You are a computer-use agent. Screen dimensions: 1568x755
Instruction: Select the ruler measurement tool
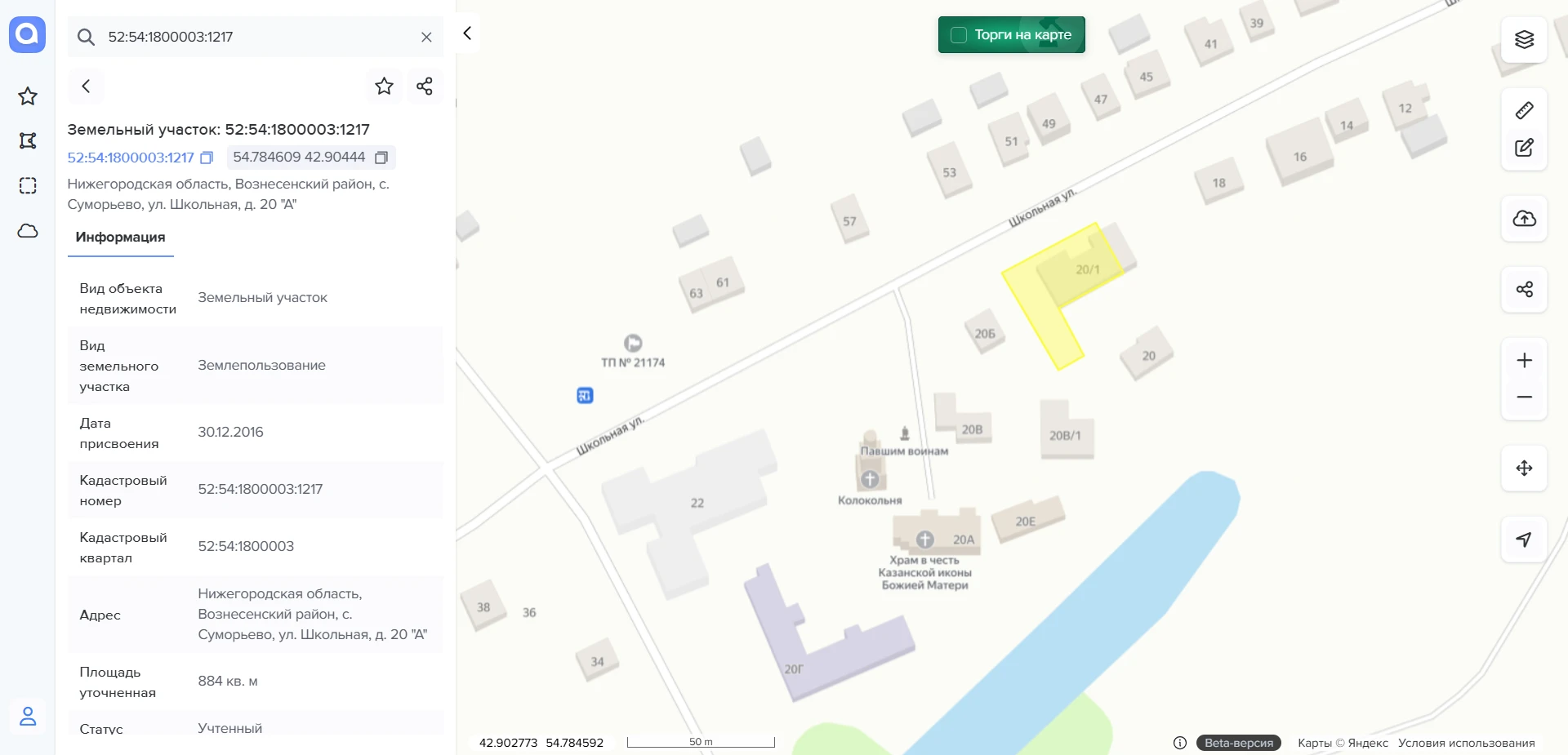click(1524, 110)
